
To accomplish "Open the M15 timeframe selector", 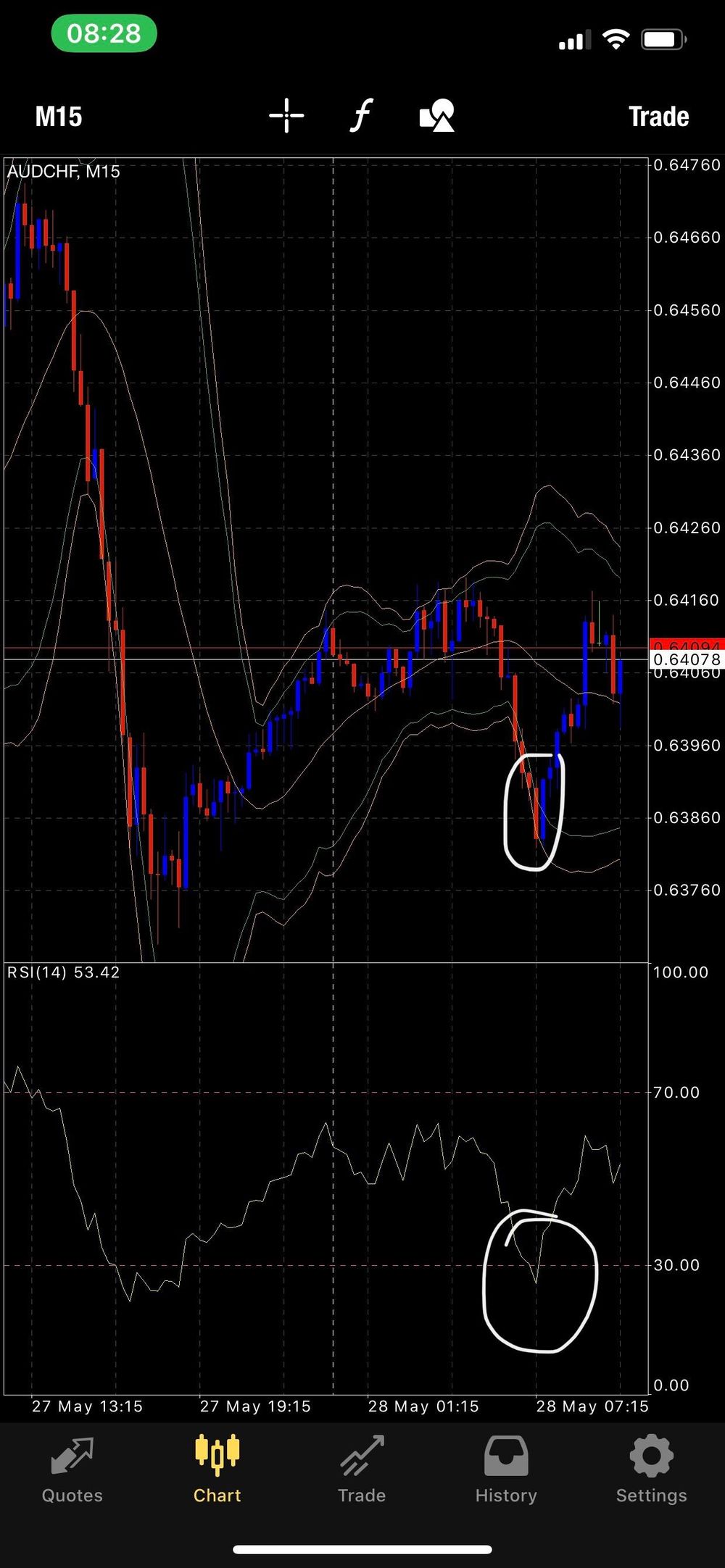I will pyautogui.click(x=59, y=117).
